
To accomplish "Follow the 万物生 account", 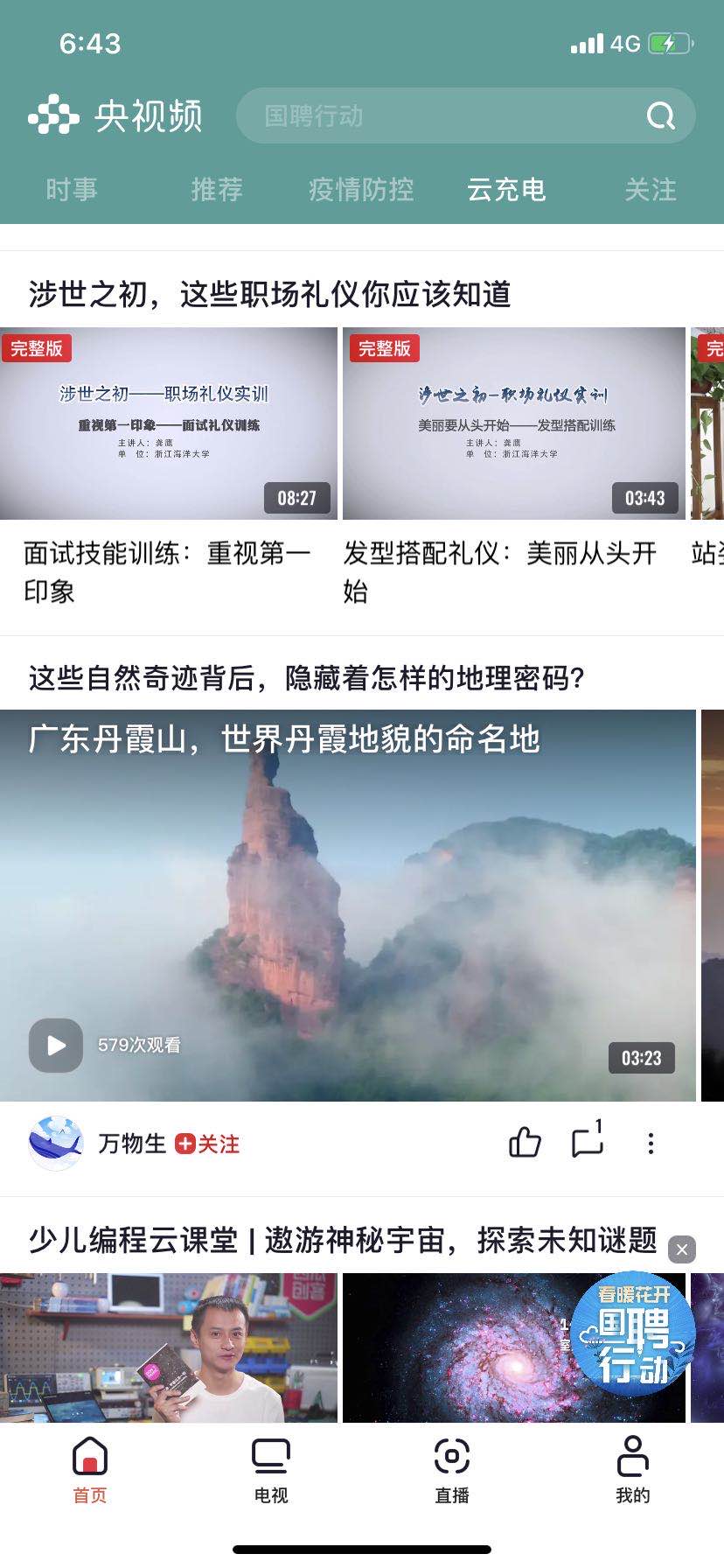I will (x=208, y=1144).
